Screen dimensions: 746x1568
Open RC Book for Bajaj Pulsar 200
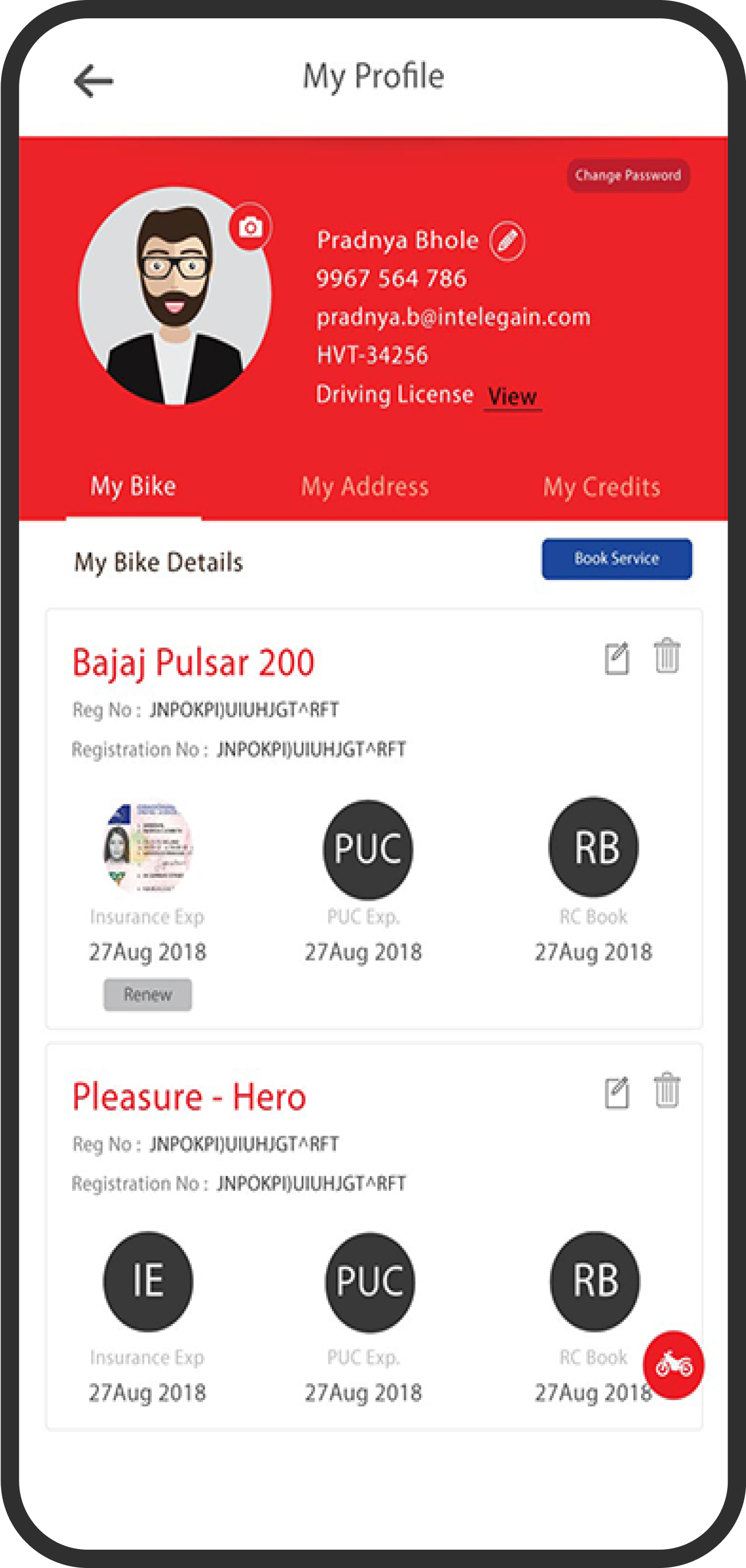click(593, 846)
